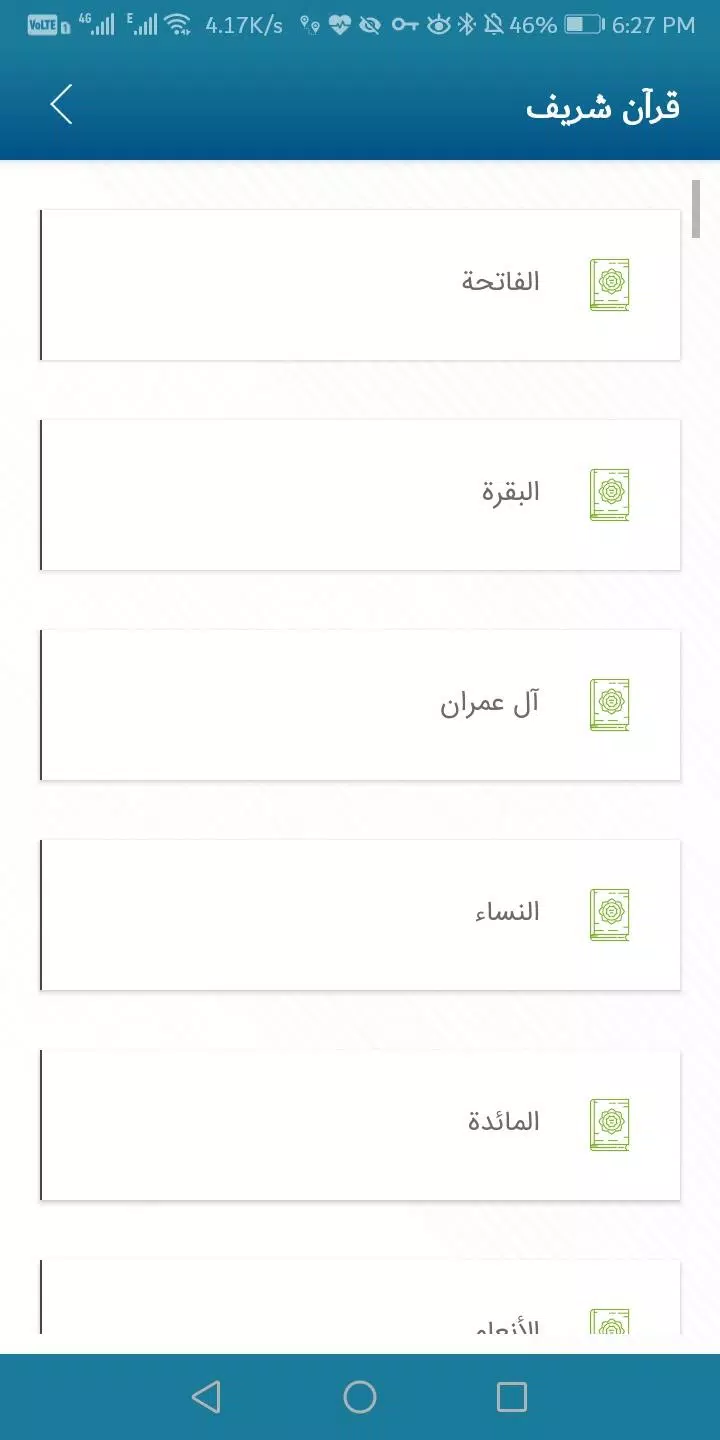
Task: Open recent apps from navigation bar
Action: point(512,1397)
